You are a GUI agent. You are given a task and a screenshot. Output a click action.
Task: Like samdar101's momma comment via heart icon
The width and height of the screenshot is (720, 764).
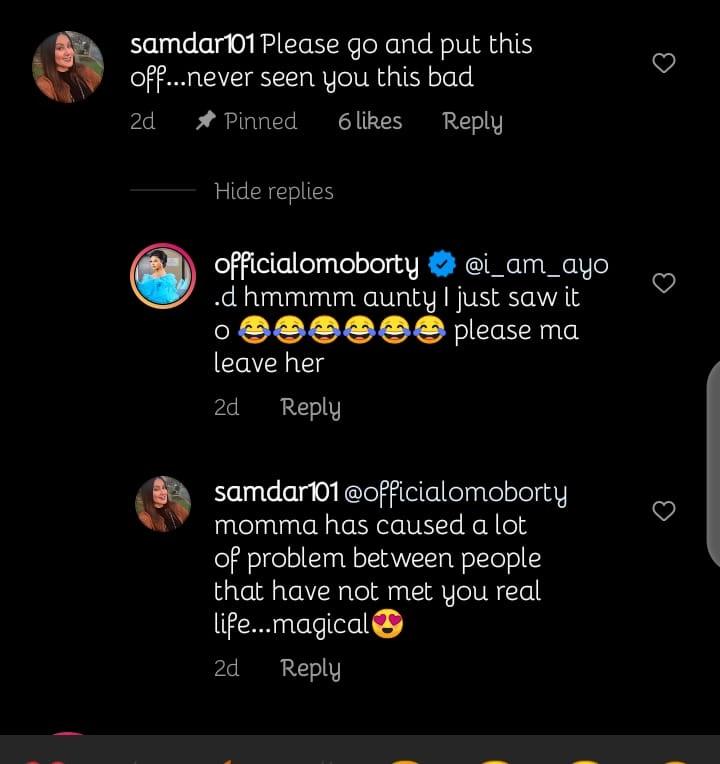pyautogui.click(x=663, y=511)
